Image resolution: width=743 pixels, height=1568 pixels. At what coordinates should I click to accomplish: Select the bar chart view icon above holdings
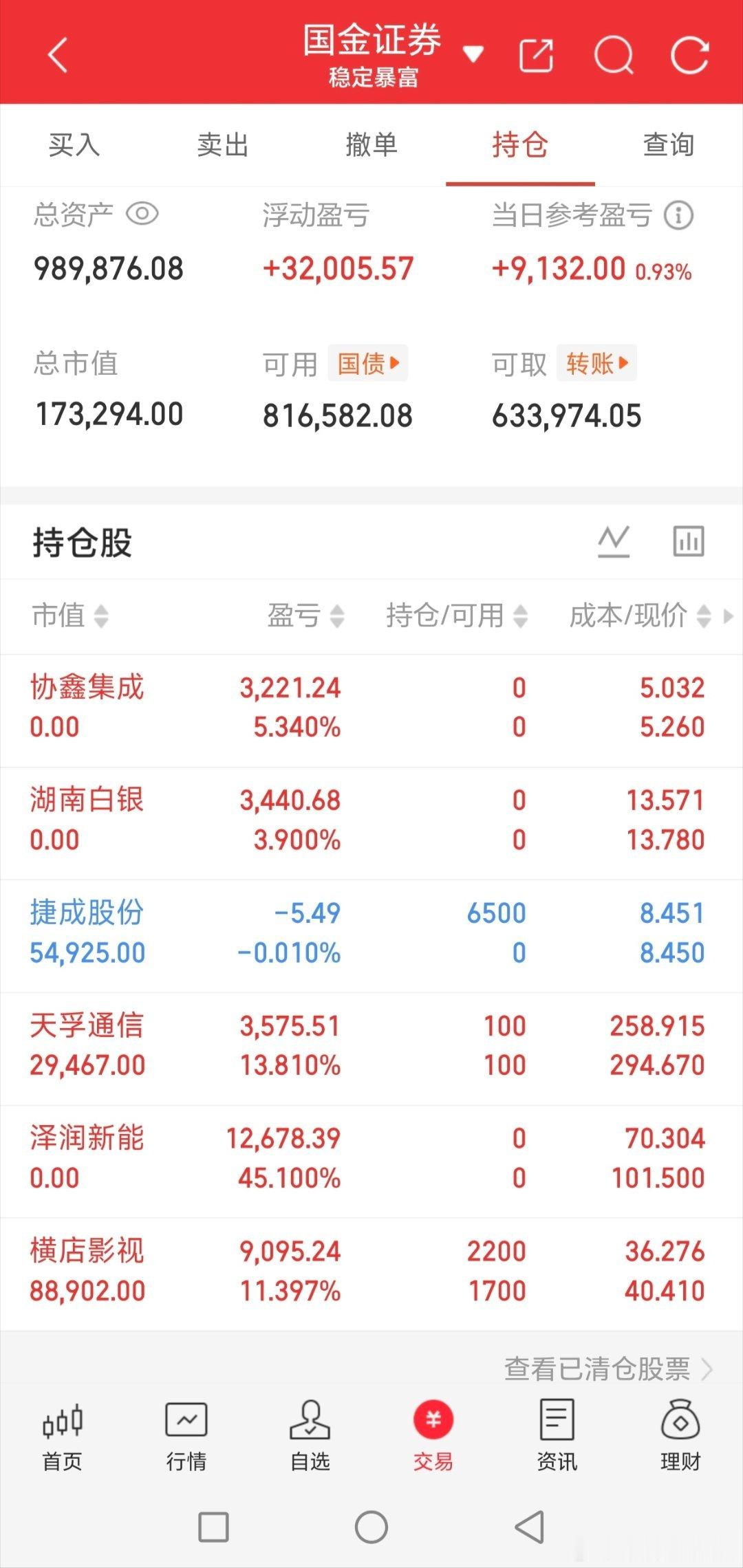pos(688,541)
